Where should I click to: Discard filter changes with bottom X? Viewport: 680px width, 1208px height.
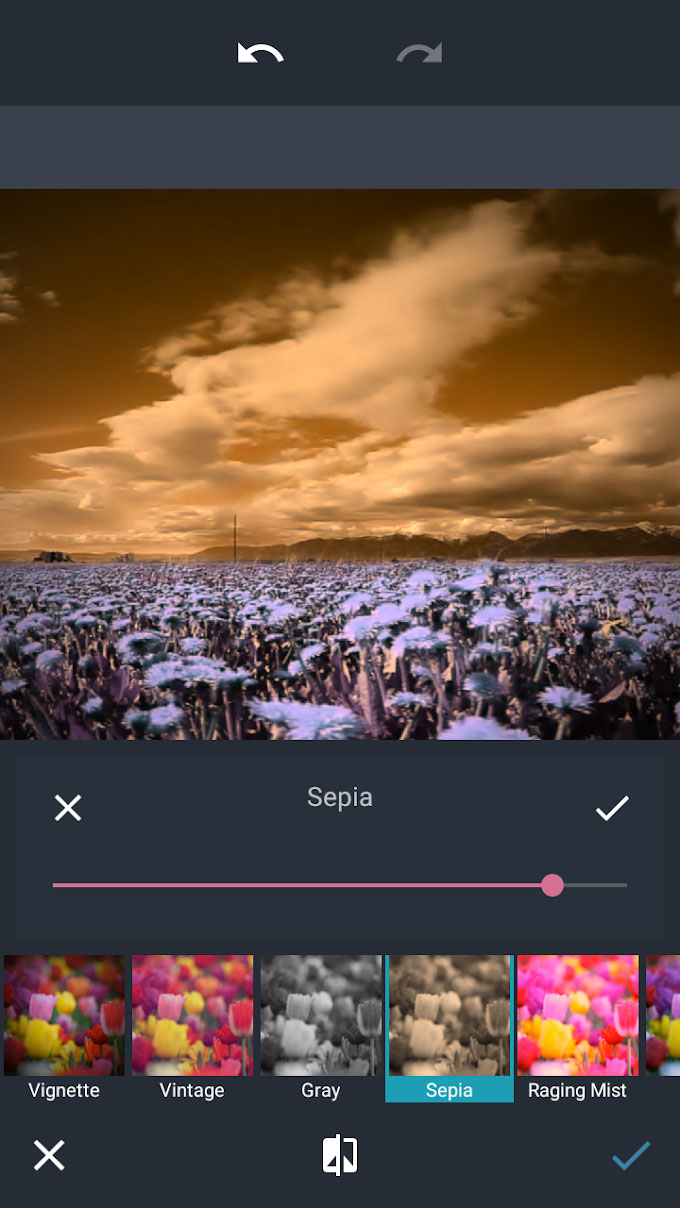click(49, 1156)
